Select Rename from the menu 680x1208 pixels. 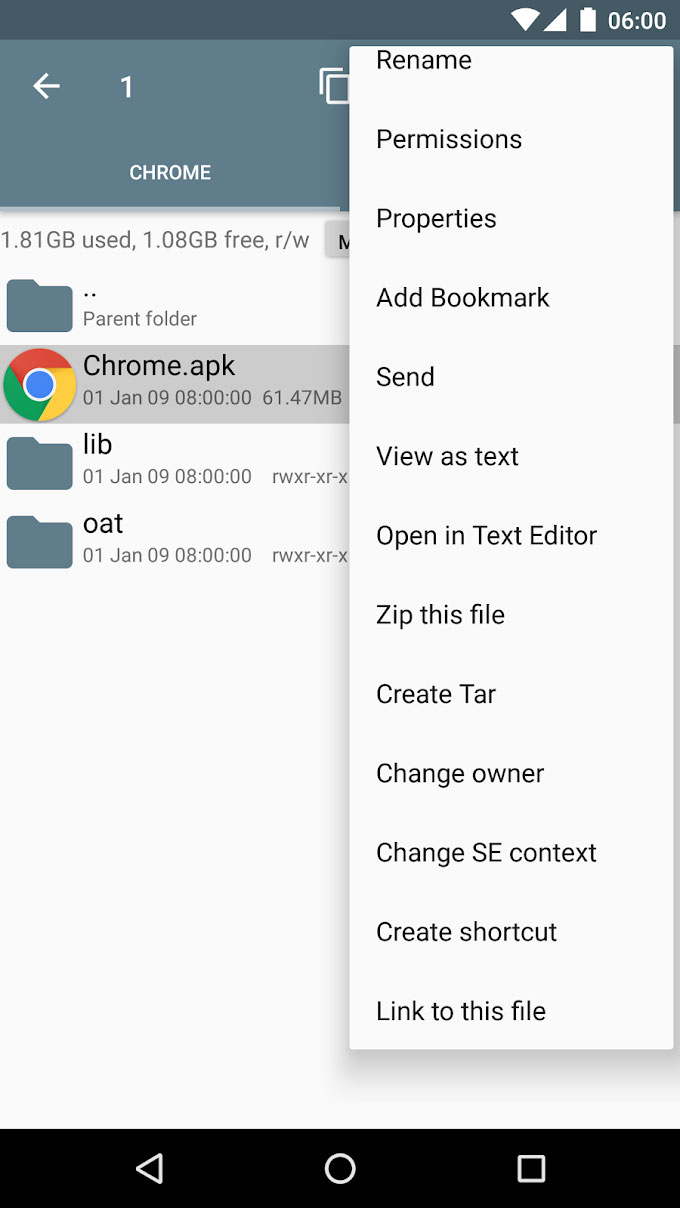pyautogui.click(x=511, y=62)
